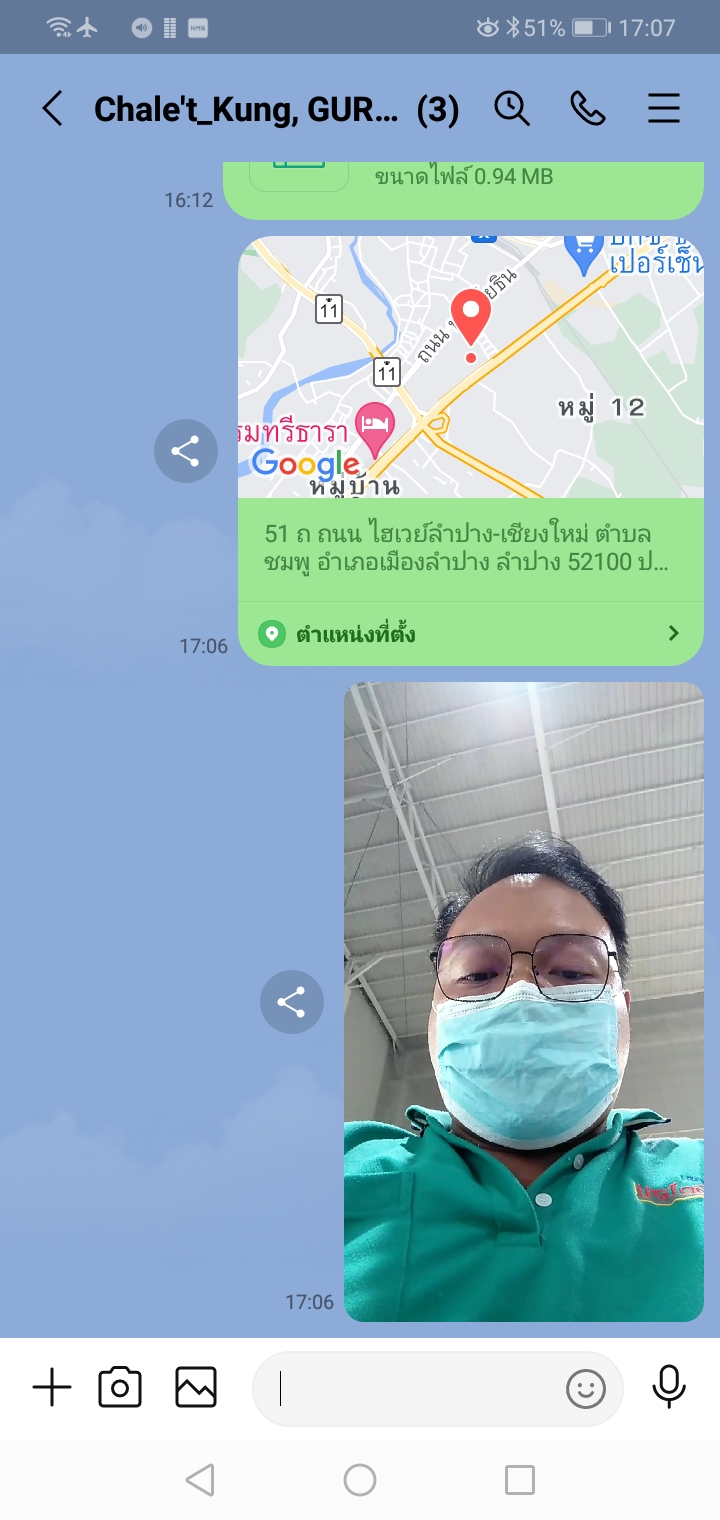Search messages in this chat
720x1520 pixels.
(512, 109)
